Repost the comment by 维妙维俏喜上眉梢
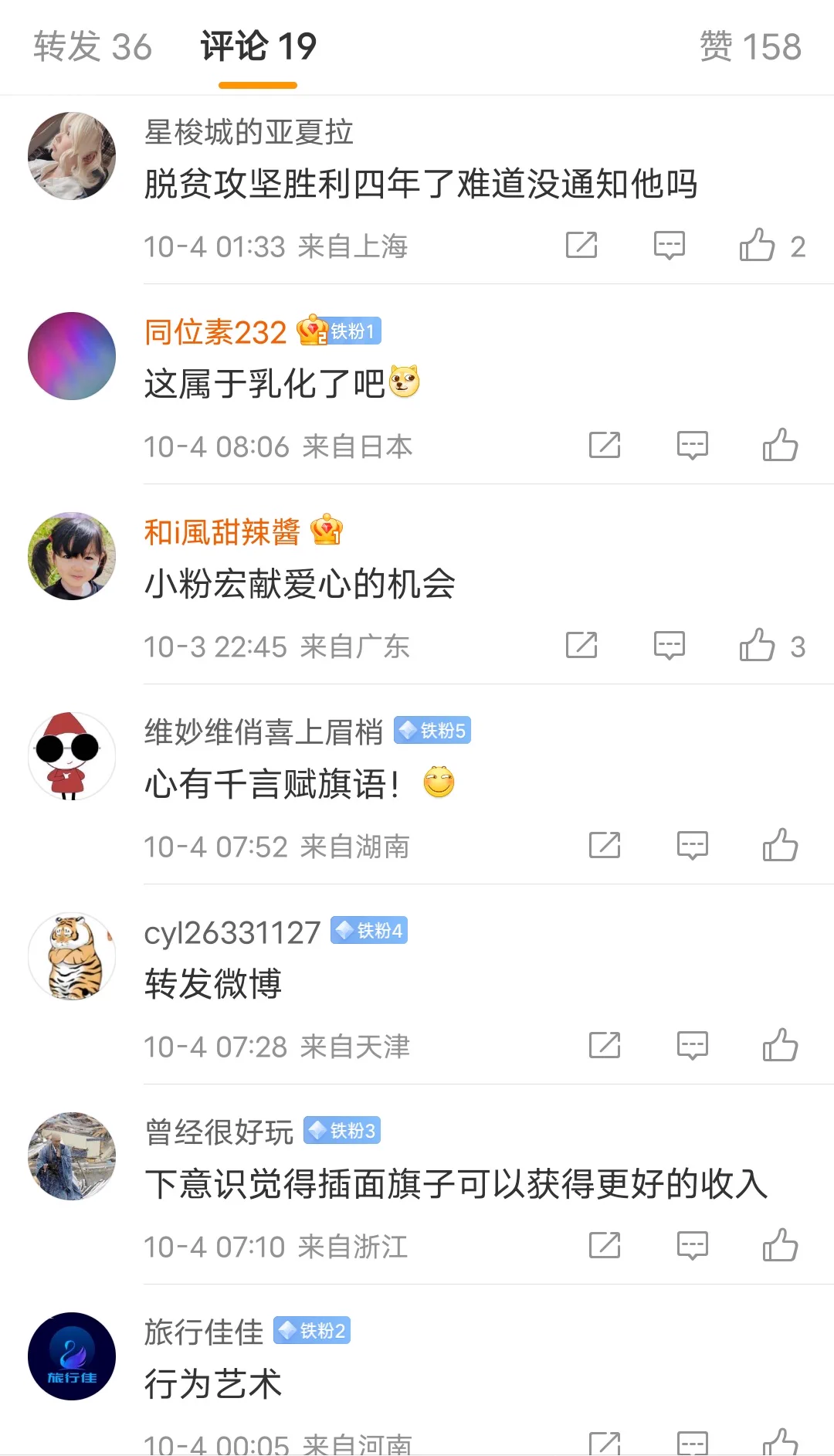The image size is (834, 1456). 605,846
